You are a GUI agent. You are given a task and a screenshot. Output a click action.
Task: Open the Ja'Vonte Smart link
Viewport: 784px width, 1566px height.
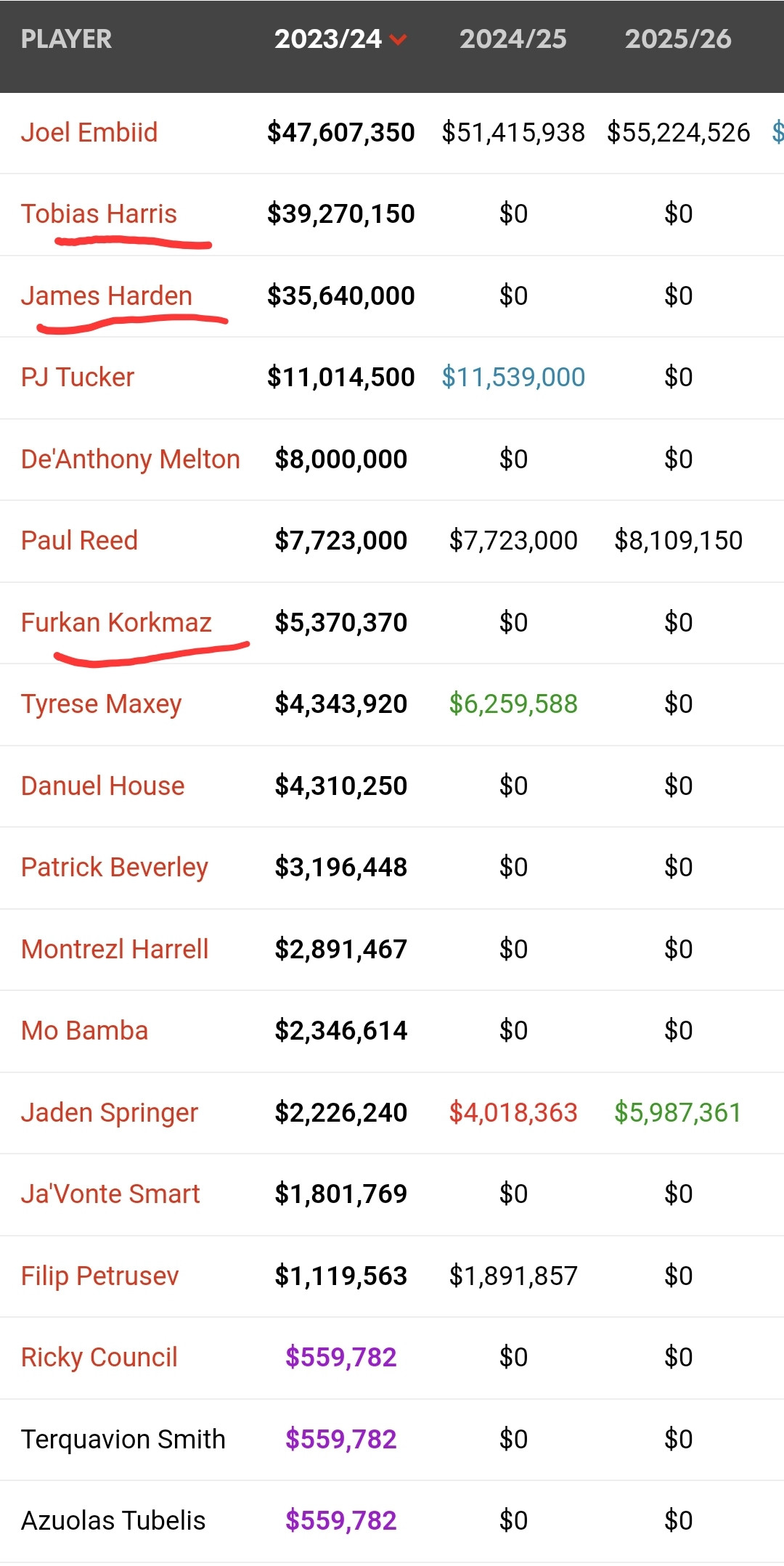tap(110, 1194)
